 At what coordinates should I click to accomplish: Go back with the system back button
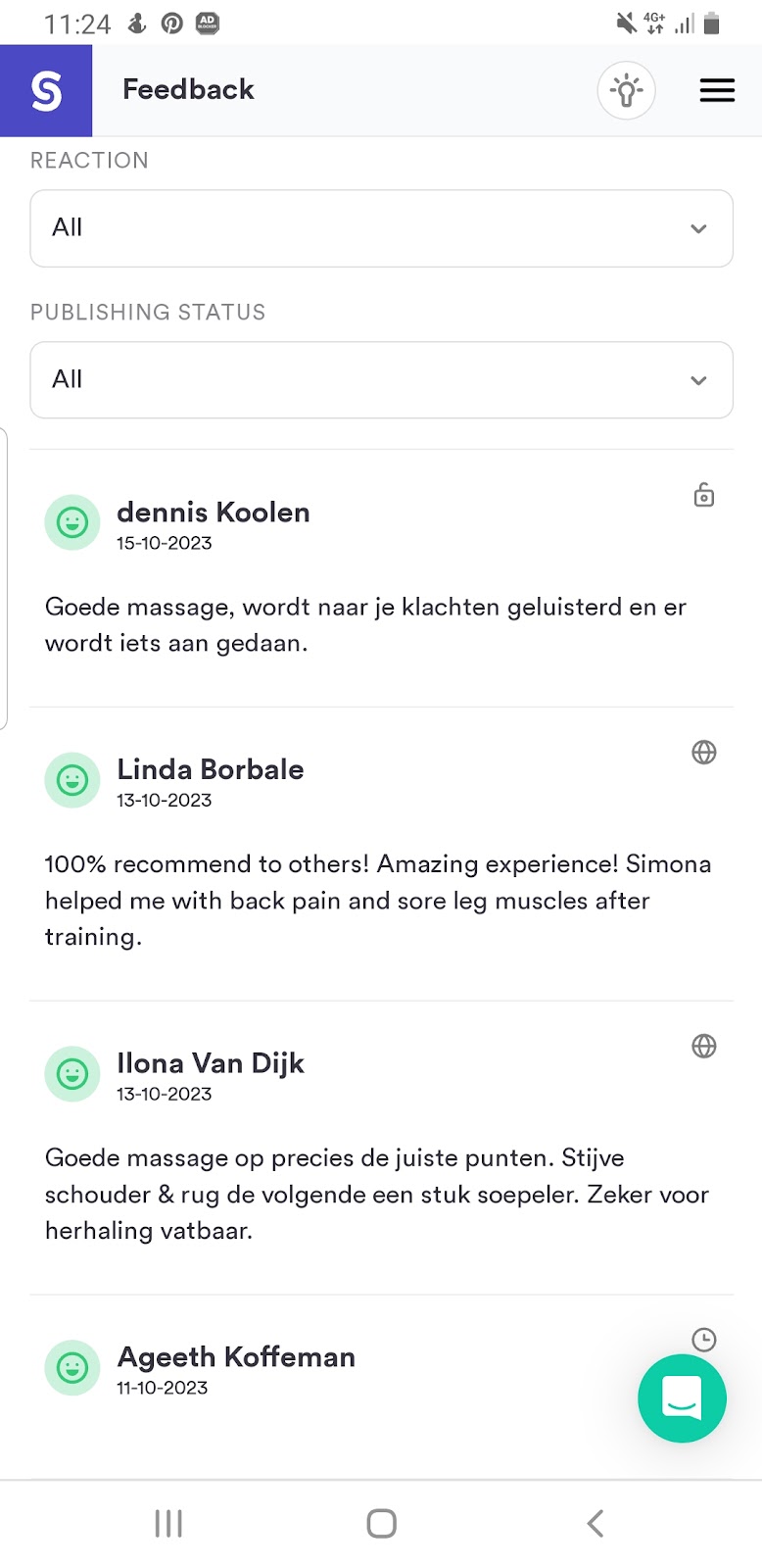click(595, 1524)
